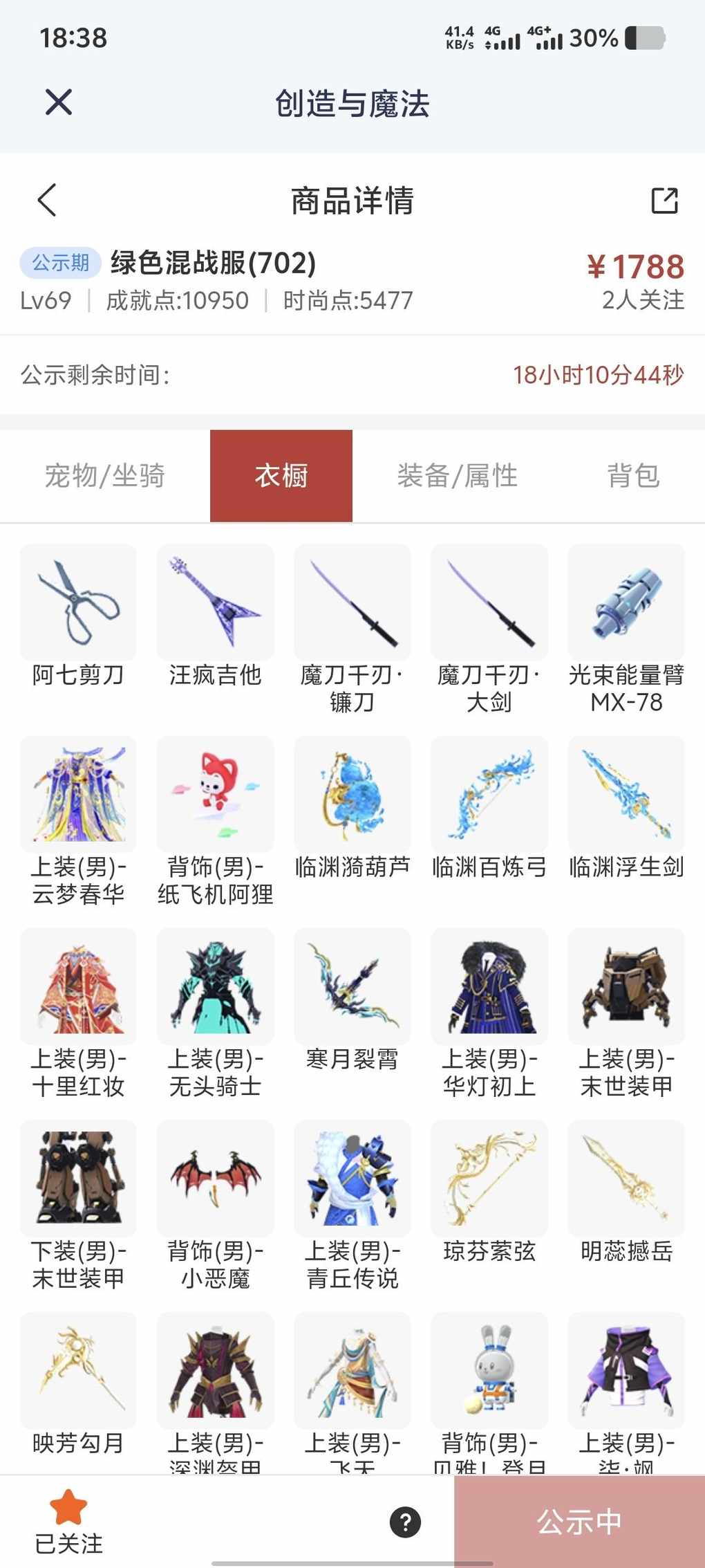Close the 创造与魔法 page with X
The height and width of the screenshot is (1568, 705).
click(59, 102)
